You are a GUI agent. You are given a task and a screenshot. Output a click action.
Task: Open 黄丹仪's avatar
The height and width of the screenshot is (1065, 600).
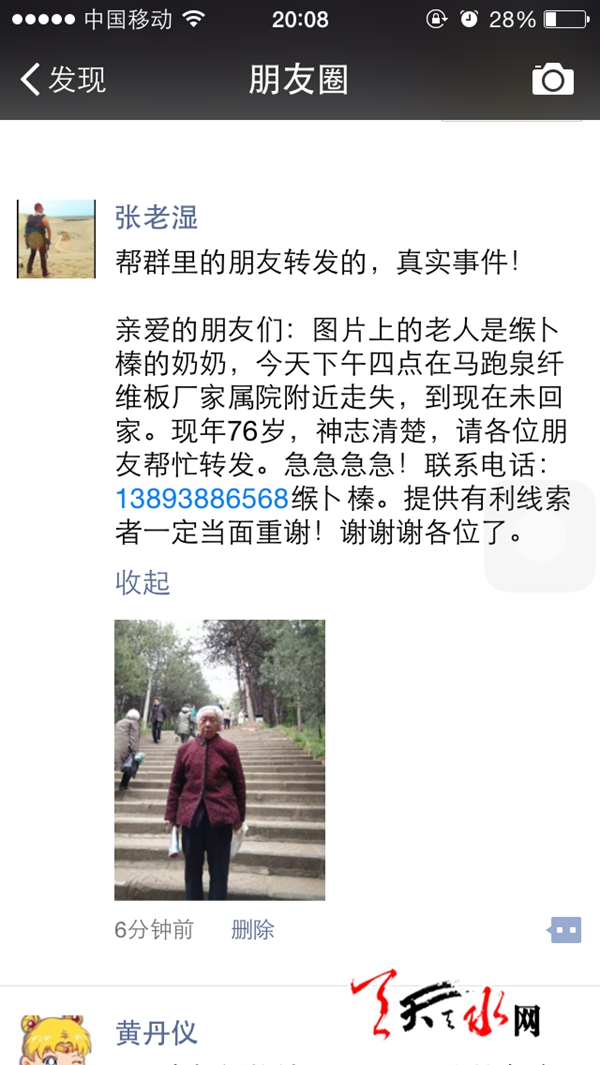pos(56,1040)
